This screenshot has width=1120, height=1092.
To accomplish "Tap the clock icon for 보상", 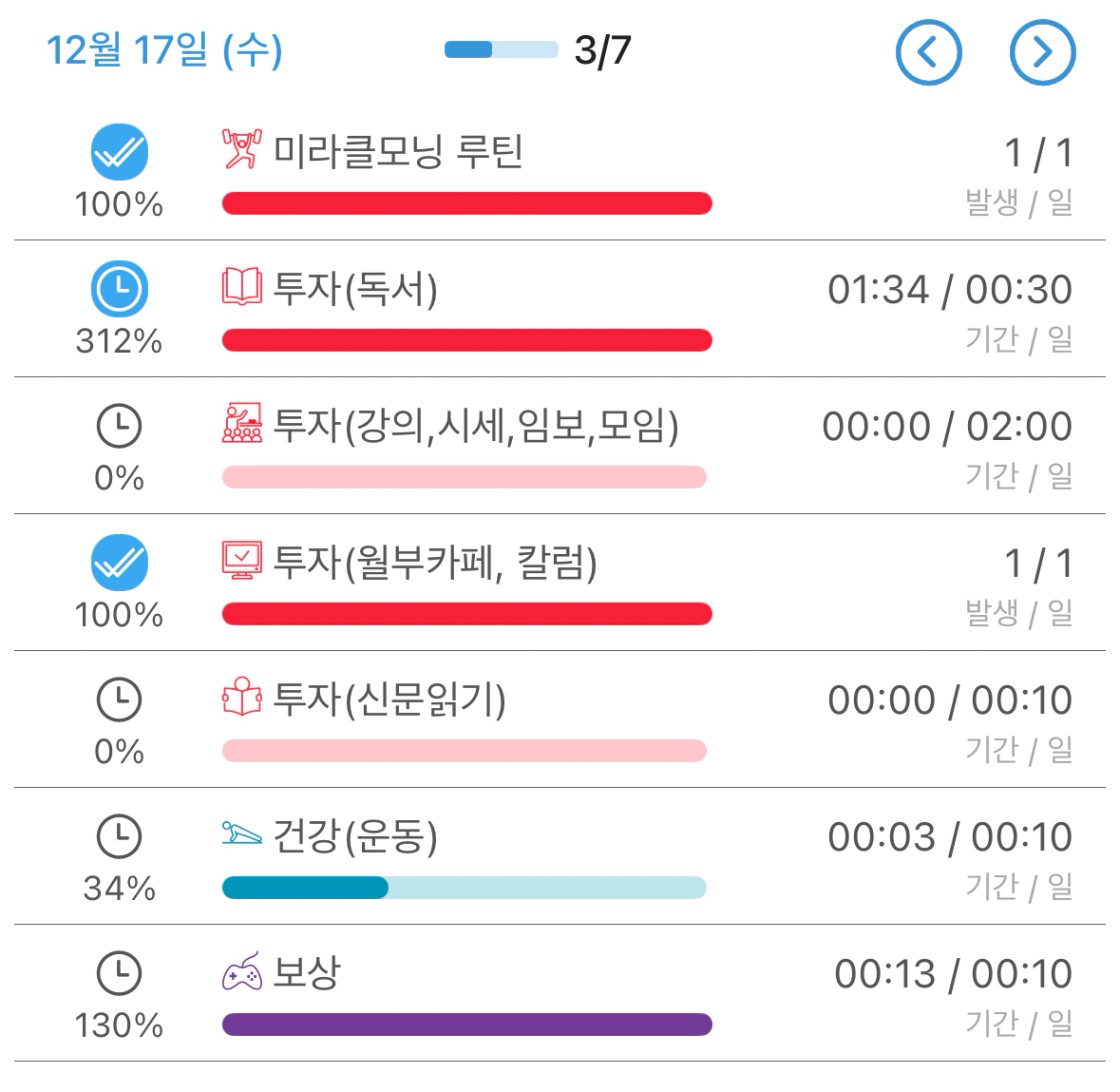I will [x=120, y=974].
